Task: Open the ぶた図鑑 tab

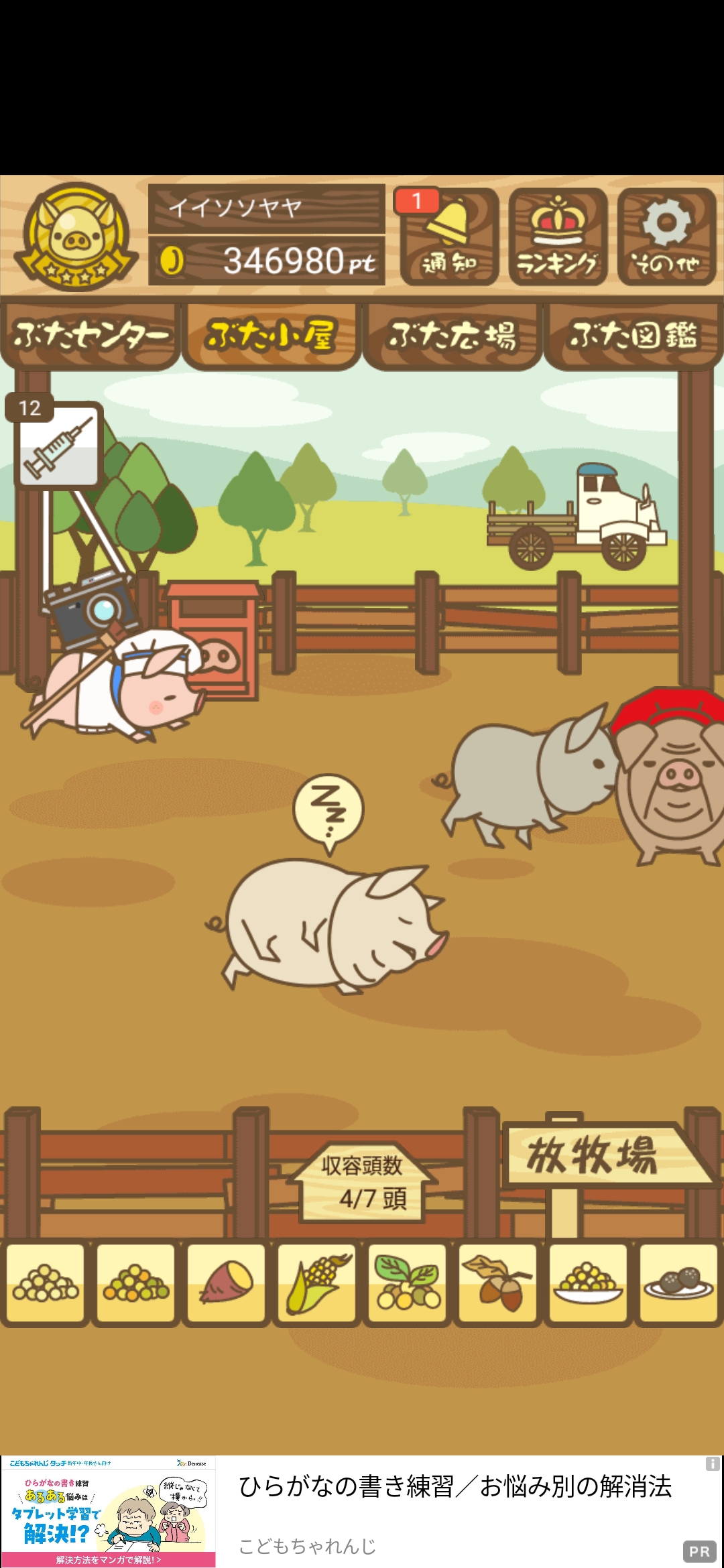Action: click(633, 336)
